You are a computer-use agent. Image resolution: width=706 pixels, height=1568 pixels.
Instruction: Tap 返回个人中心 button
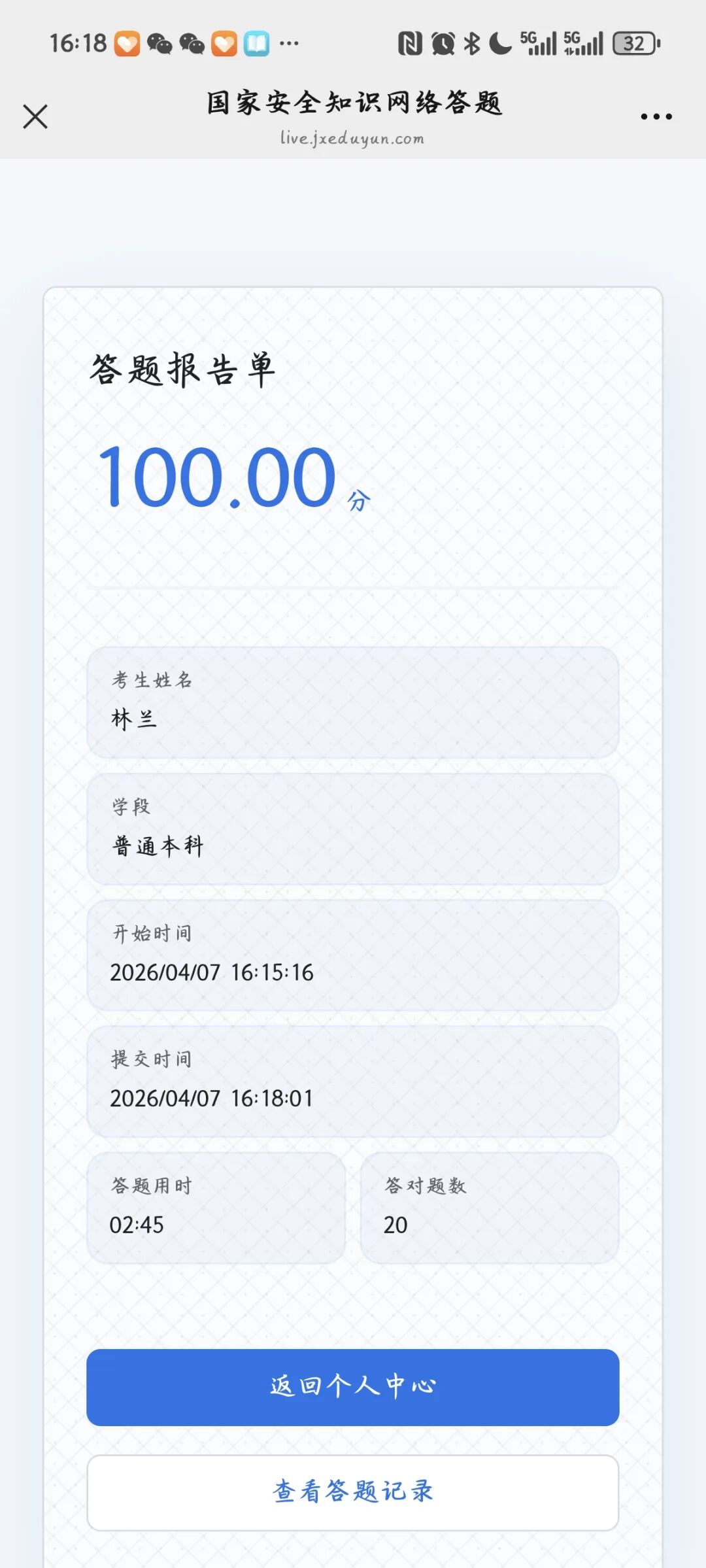[352, 1387]
